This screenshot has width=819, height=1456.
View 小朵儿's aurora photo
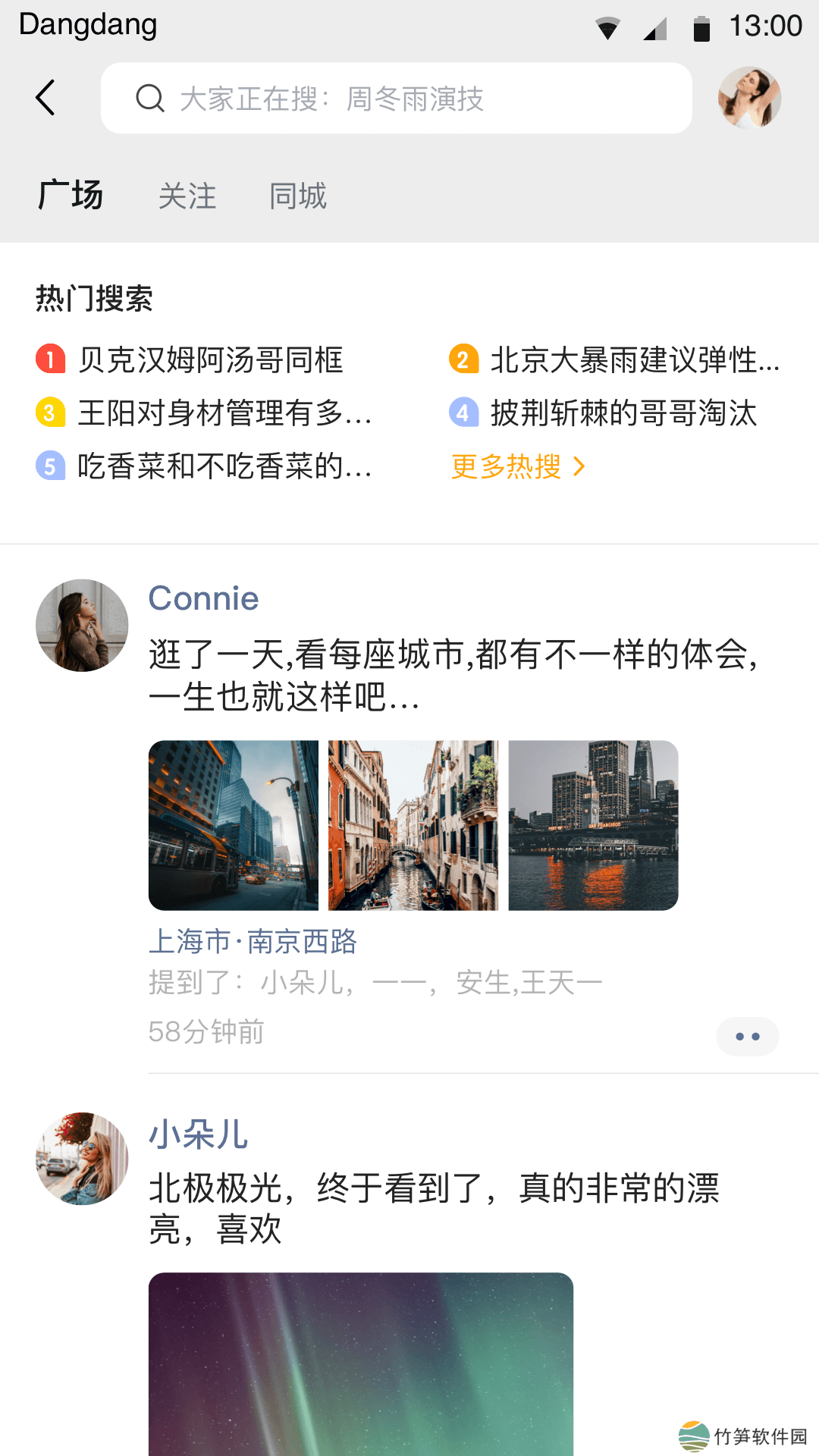[x=361, y=1363]
